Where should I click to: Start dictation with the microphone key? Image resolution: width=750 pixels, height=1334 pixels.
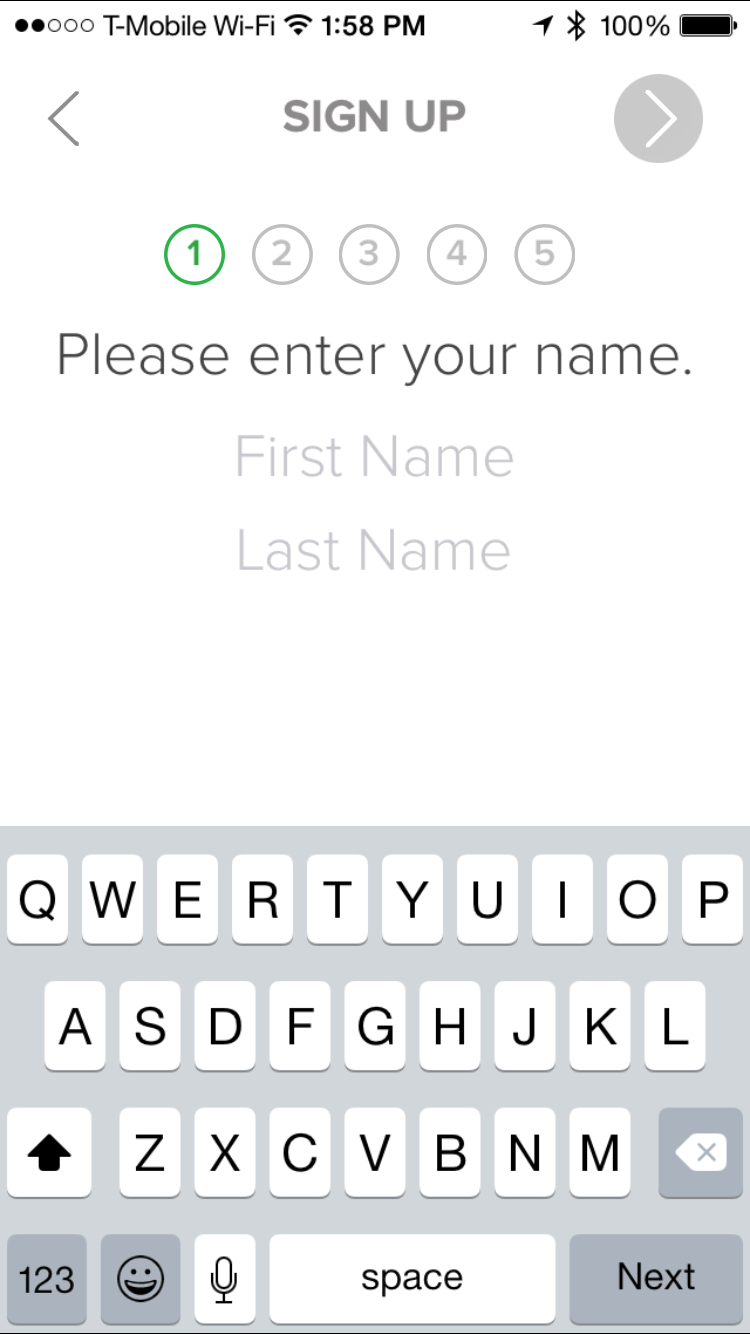pos(225,1278)
